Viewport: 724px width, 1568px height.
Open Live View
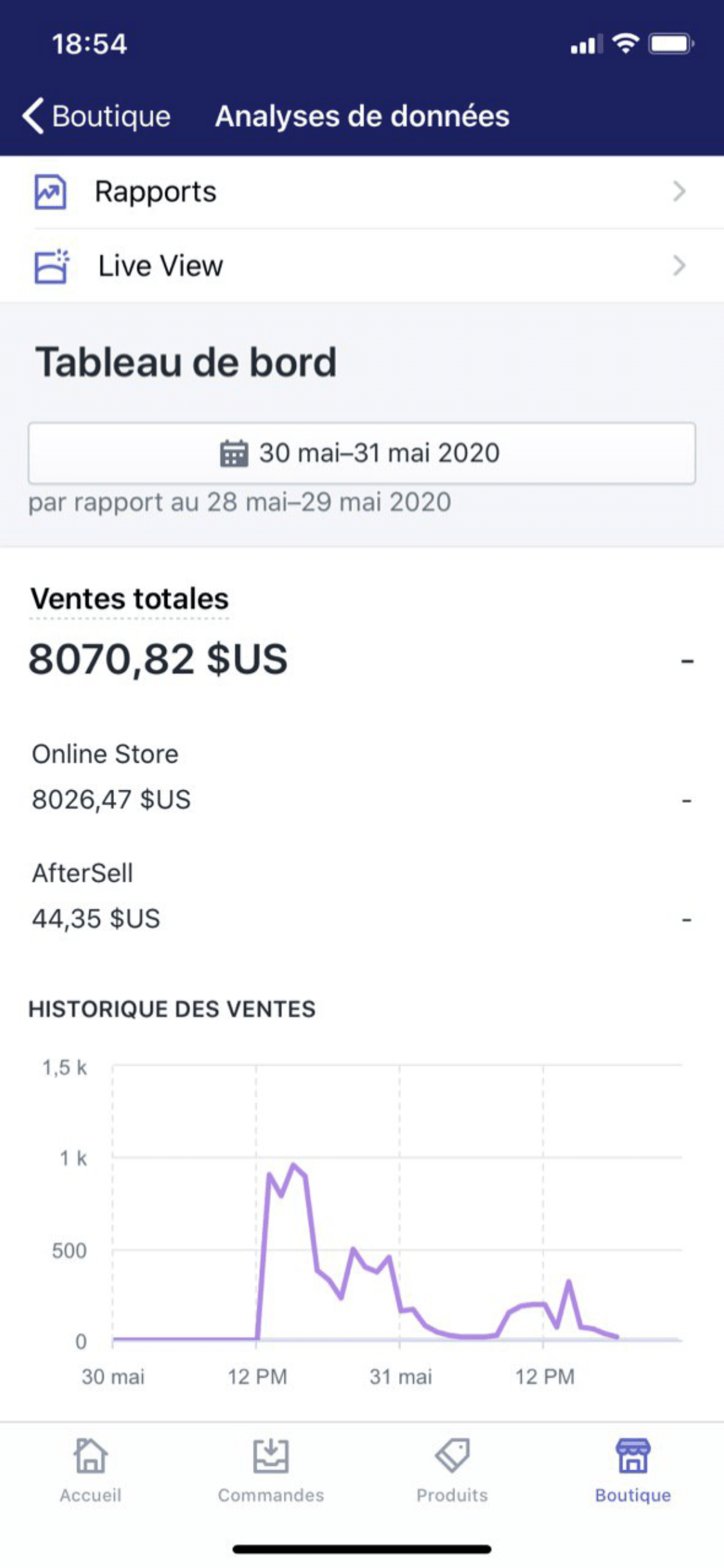[x=362, y=265]
